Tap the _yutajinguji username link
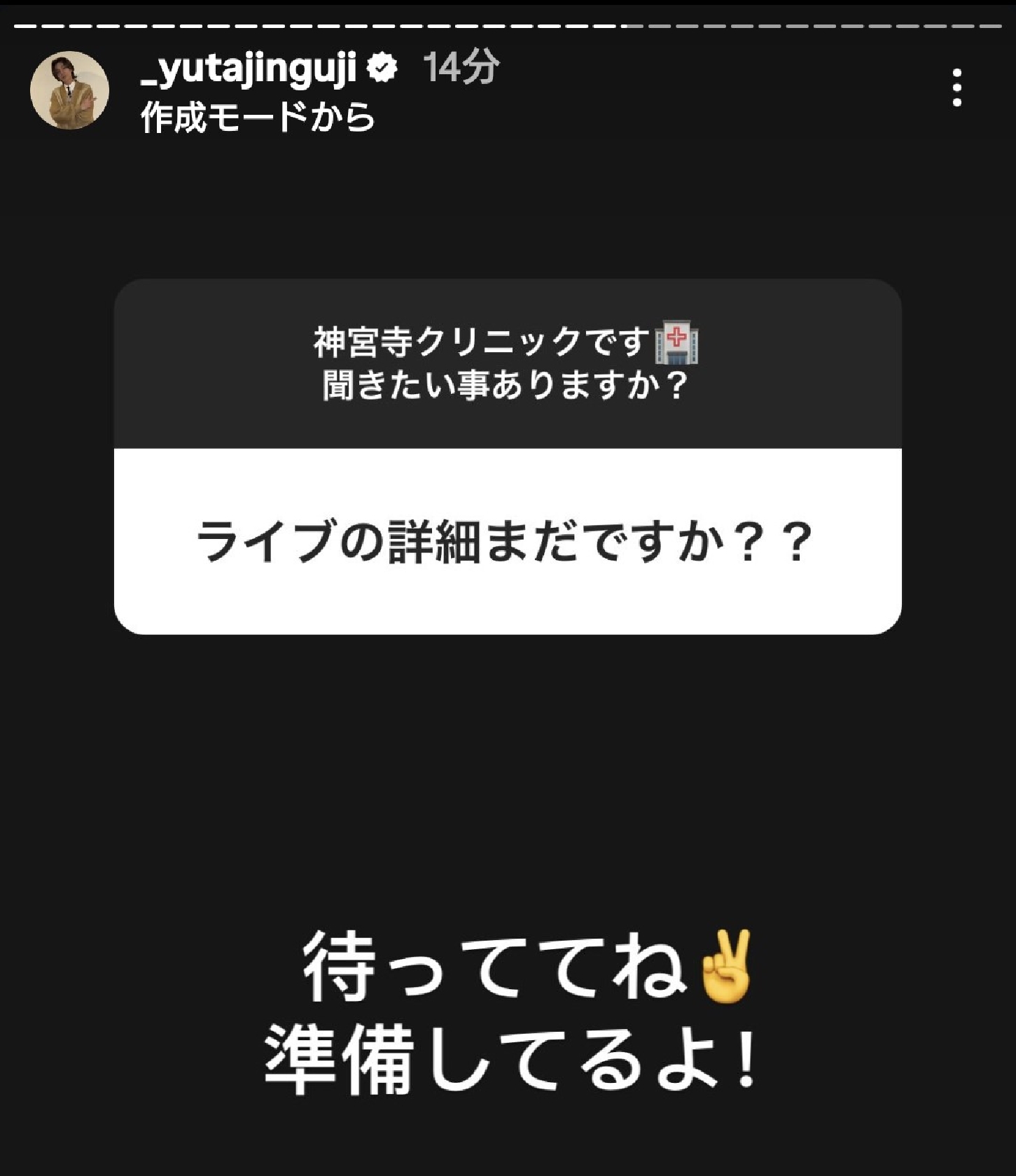The image size is (1016, 1176). pos(249,69)
